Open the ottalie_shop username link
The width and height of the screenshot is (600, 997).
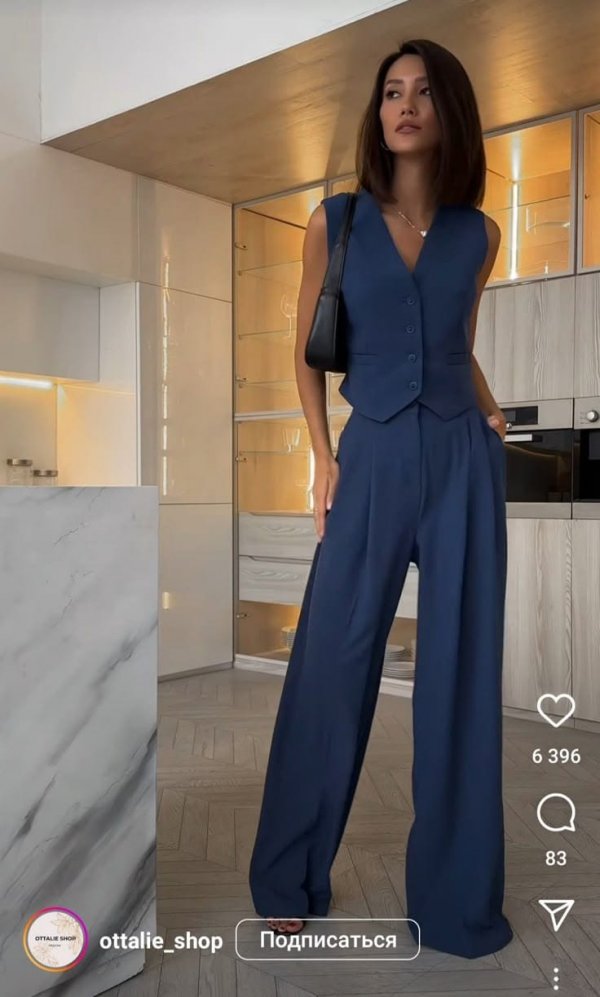(x=160, y=941)
